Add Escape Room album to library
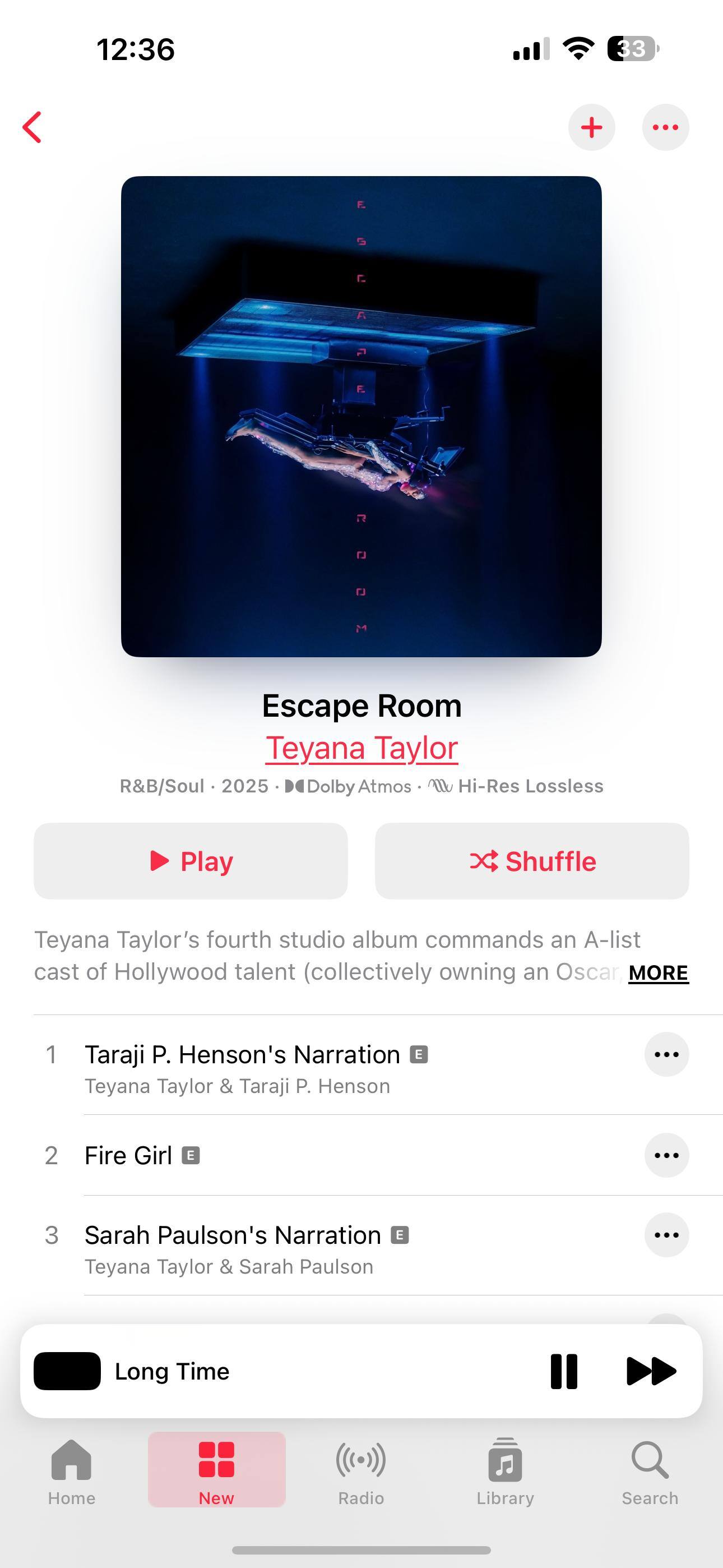Viewport: 723px width, 1568px height. [x=591, y=127]
